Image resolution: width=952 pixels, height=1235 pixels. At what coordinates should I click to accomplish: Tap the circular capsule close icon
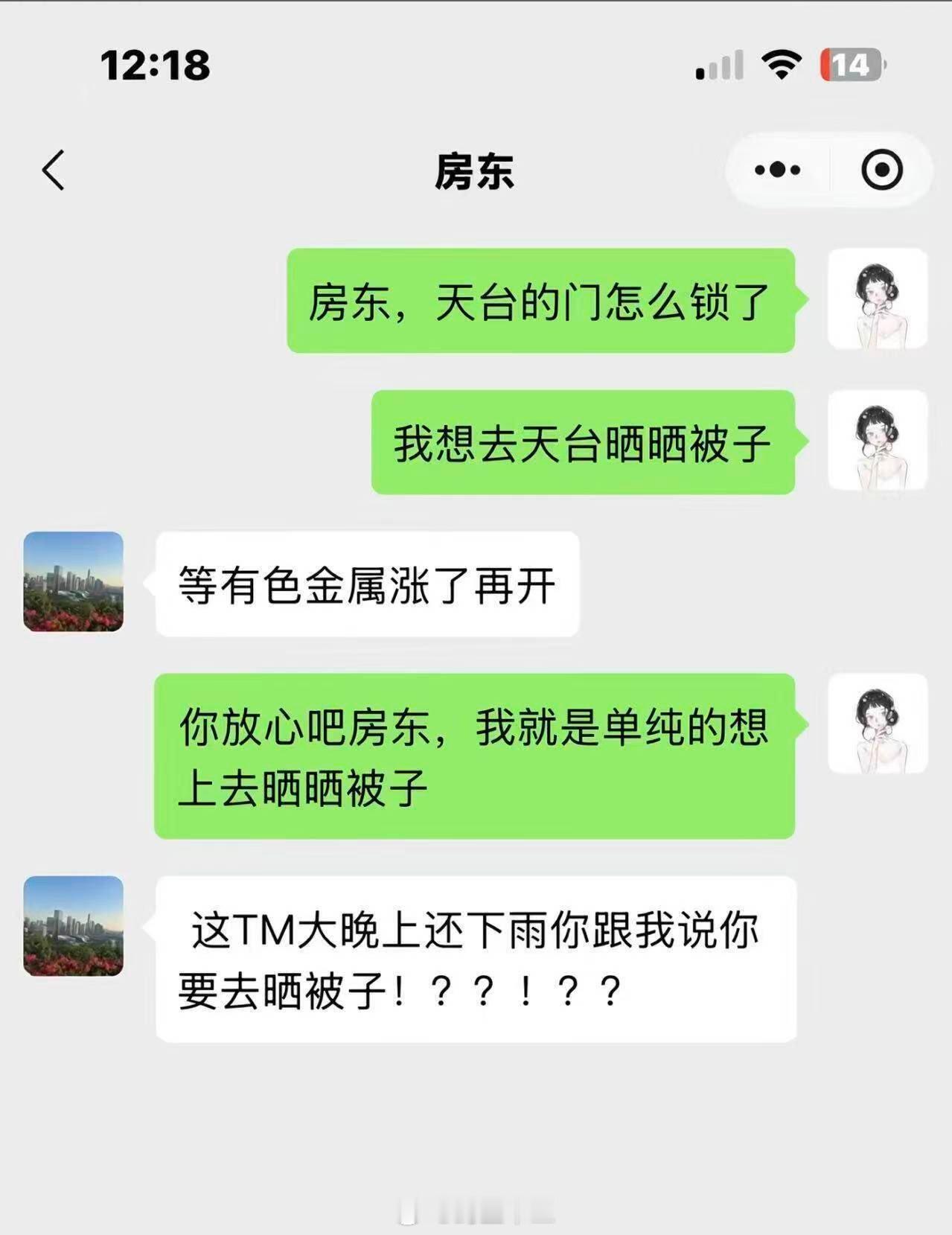tap(882, 169)
